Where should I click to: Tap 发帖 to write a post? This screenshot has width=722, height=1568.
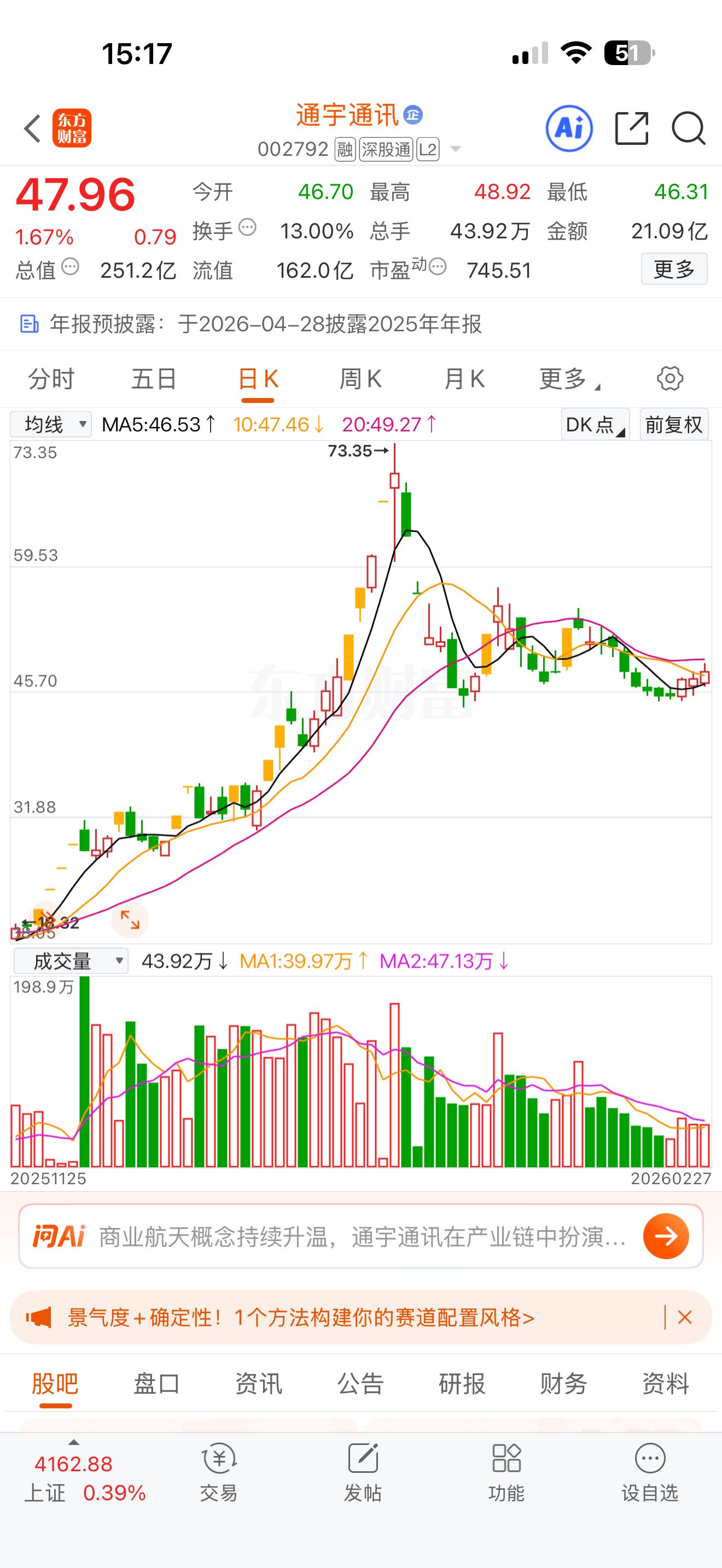coord(363,1473)
